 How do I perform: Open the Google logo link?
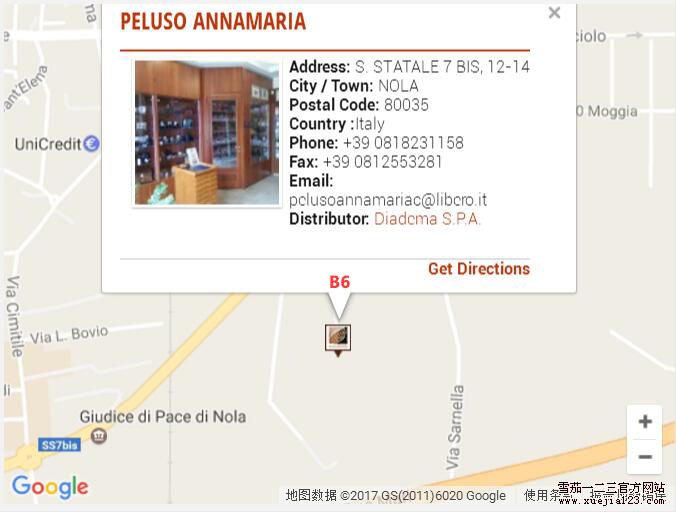pyautogui.click(x=50, y=487)
